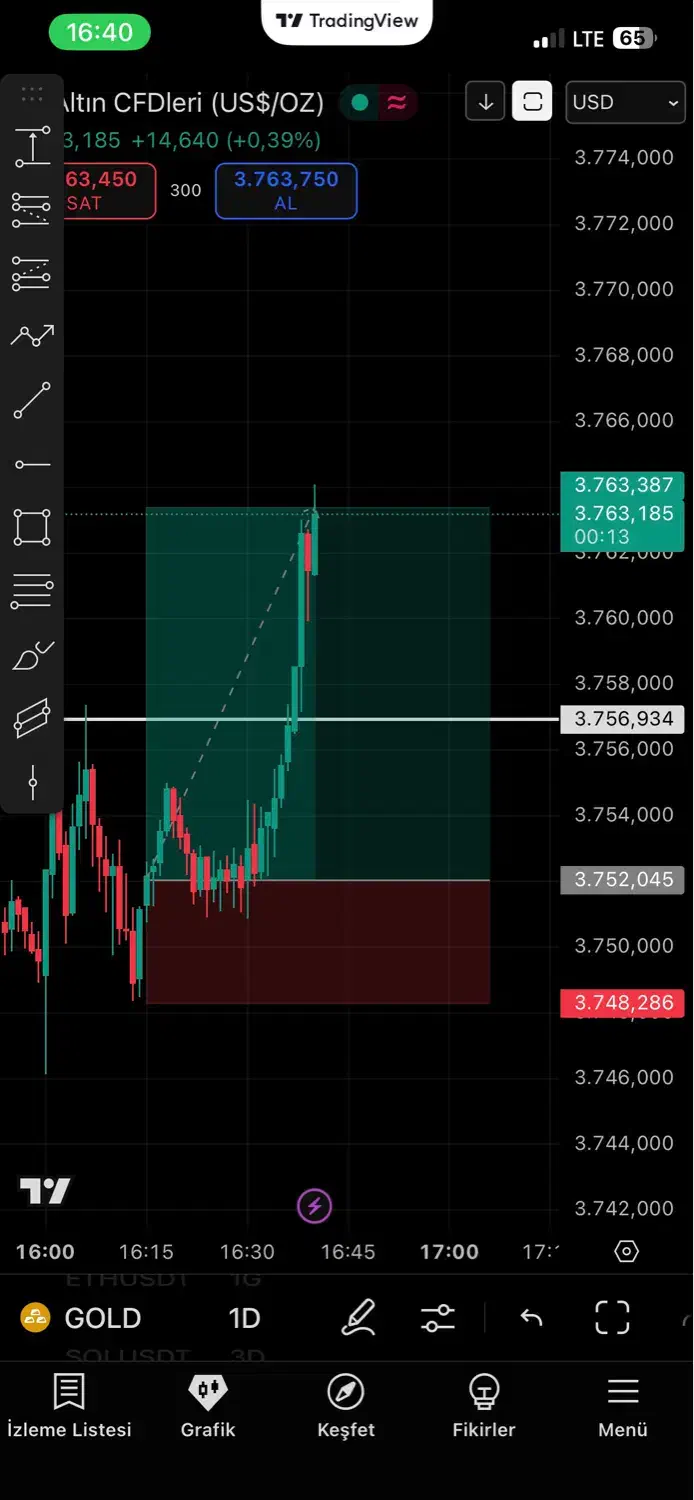Open the drawing pencil tools
Screen dimensions: 694x1500
[x=358, y=1318]
